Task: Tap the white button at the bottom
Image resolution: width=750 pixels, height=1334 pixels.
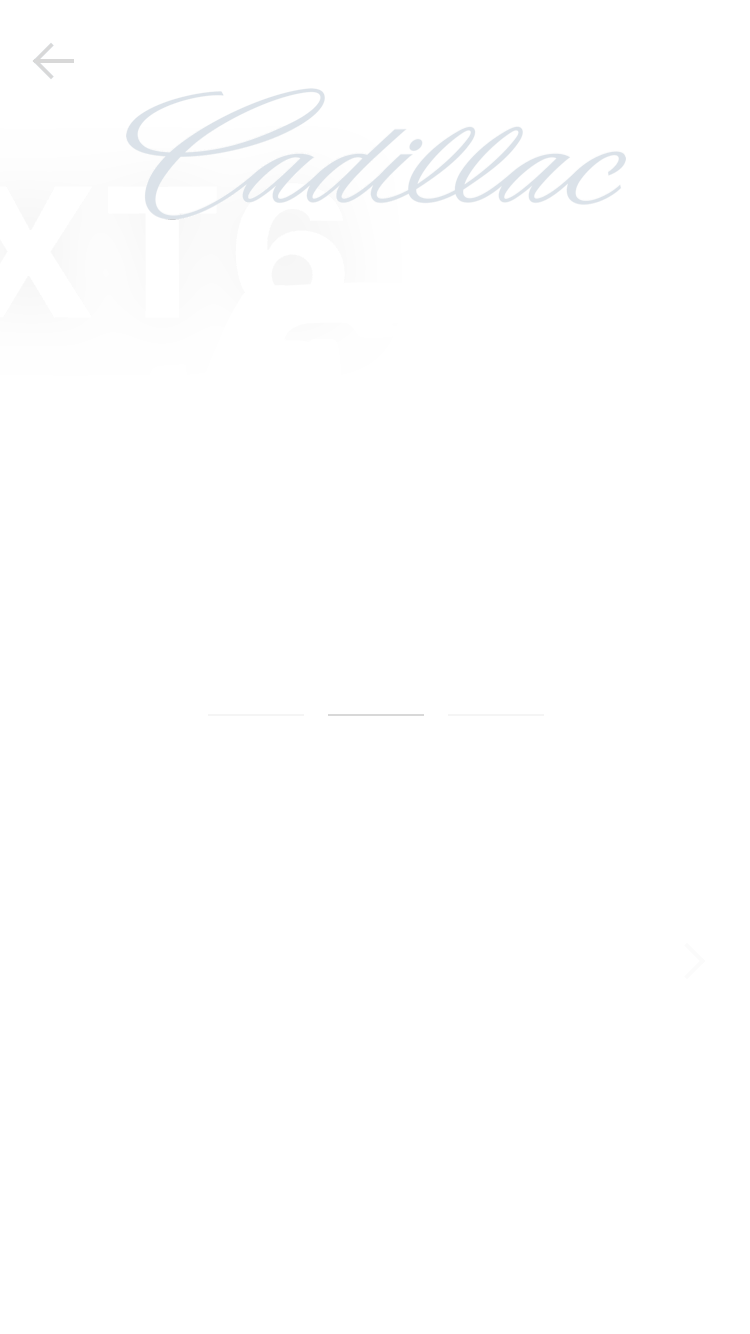Action: (375, 1243)
